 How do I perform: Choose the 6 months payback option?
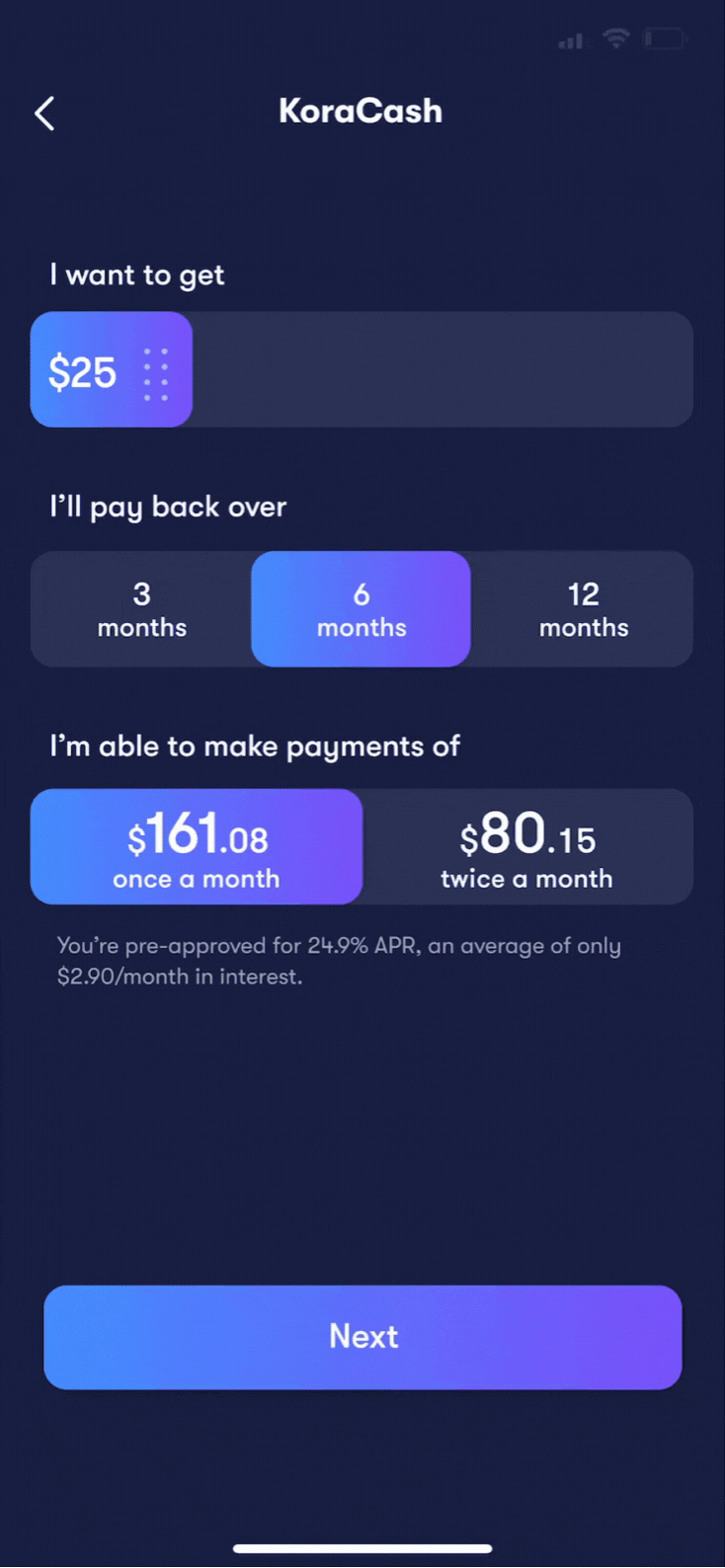coord(361,609)
